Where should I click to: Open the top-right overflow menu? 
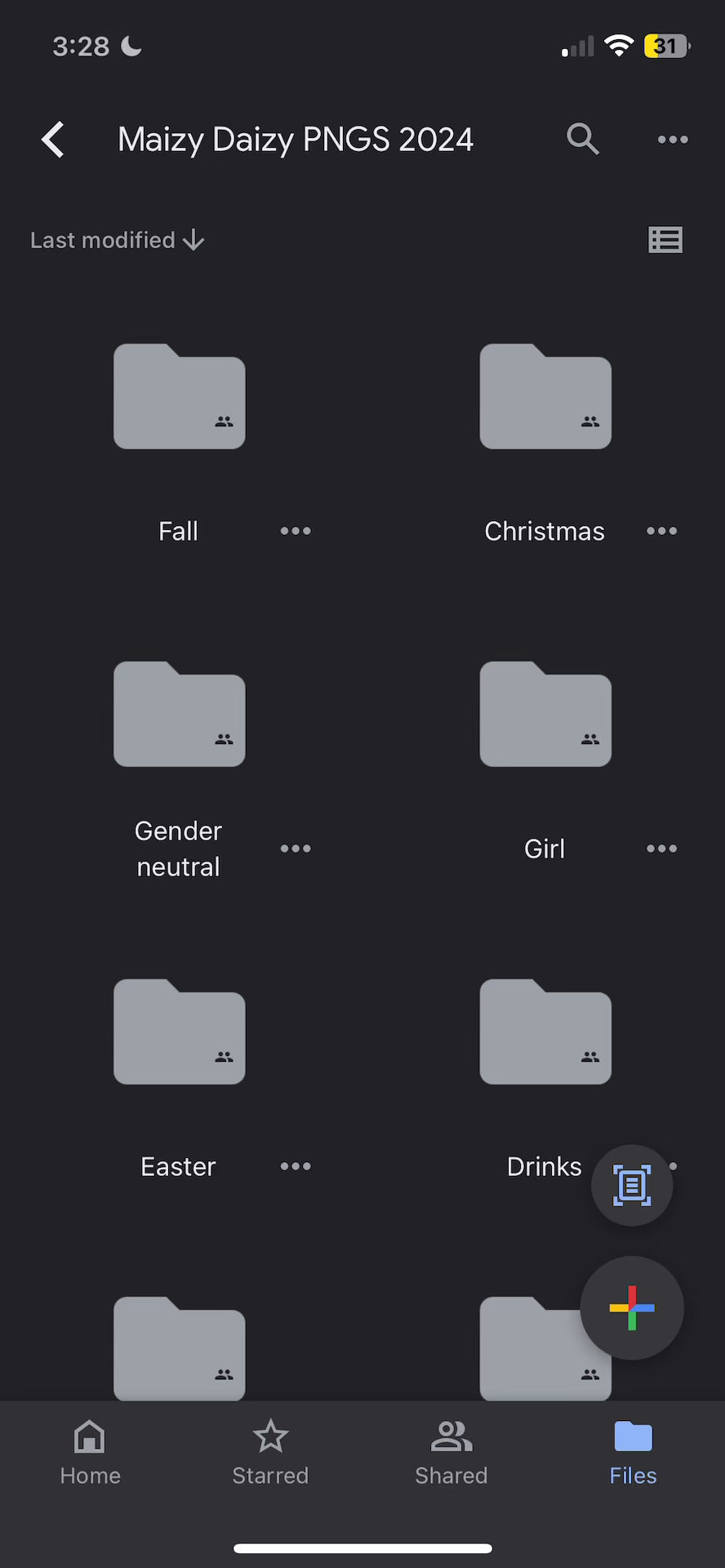point(673,140)
